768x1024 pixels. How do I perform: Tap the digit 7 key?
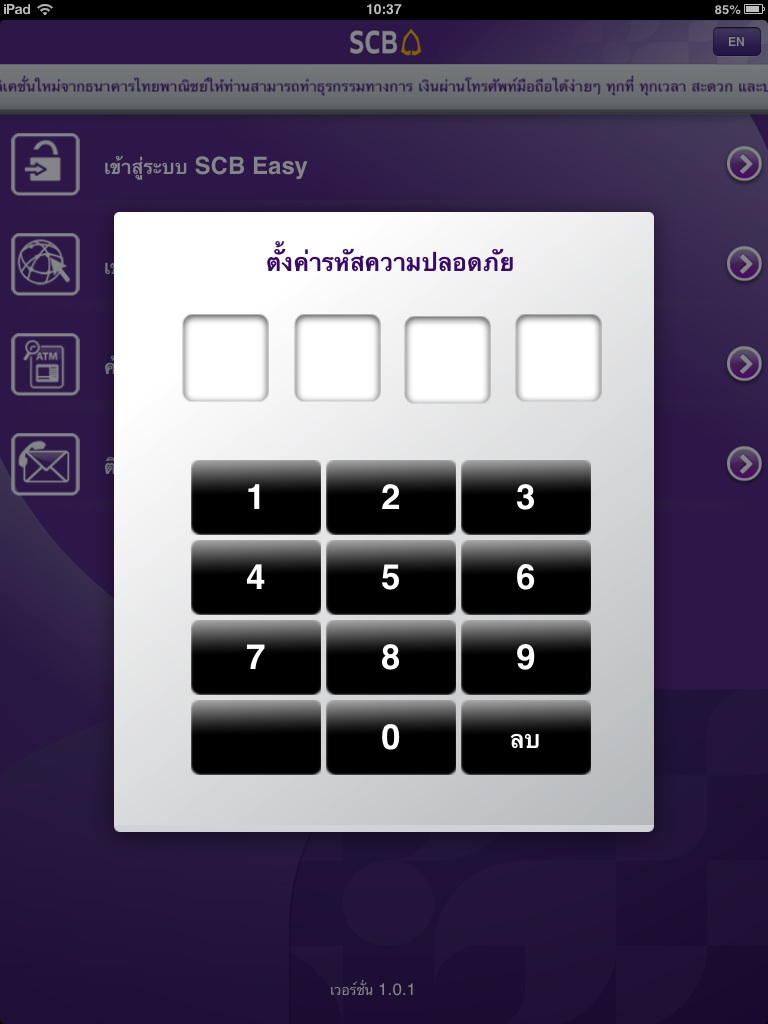click(256, 657)
